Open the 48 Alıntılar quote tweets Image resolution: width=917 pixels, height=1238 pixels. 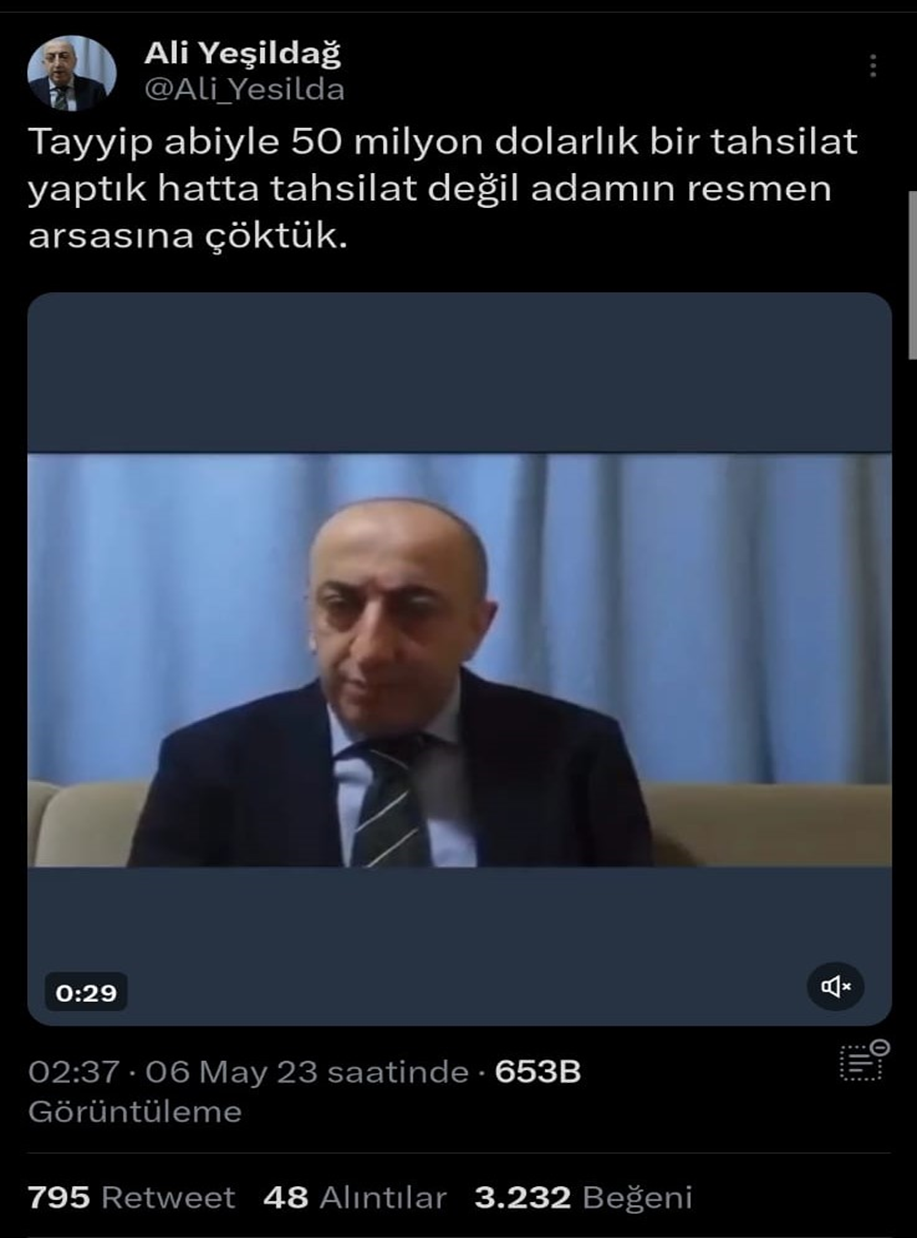coord(354,1197)
